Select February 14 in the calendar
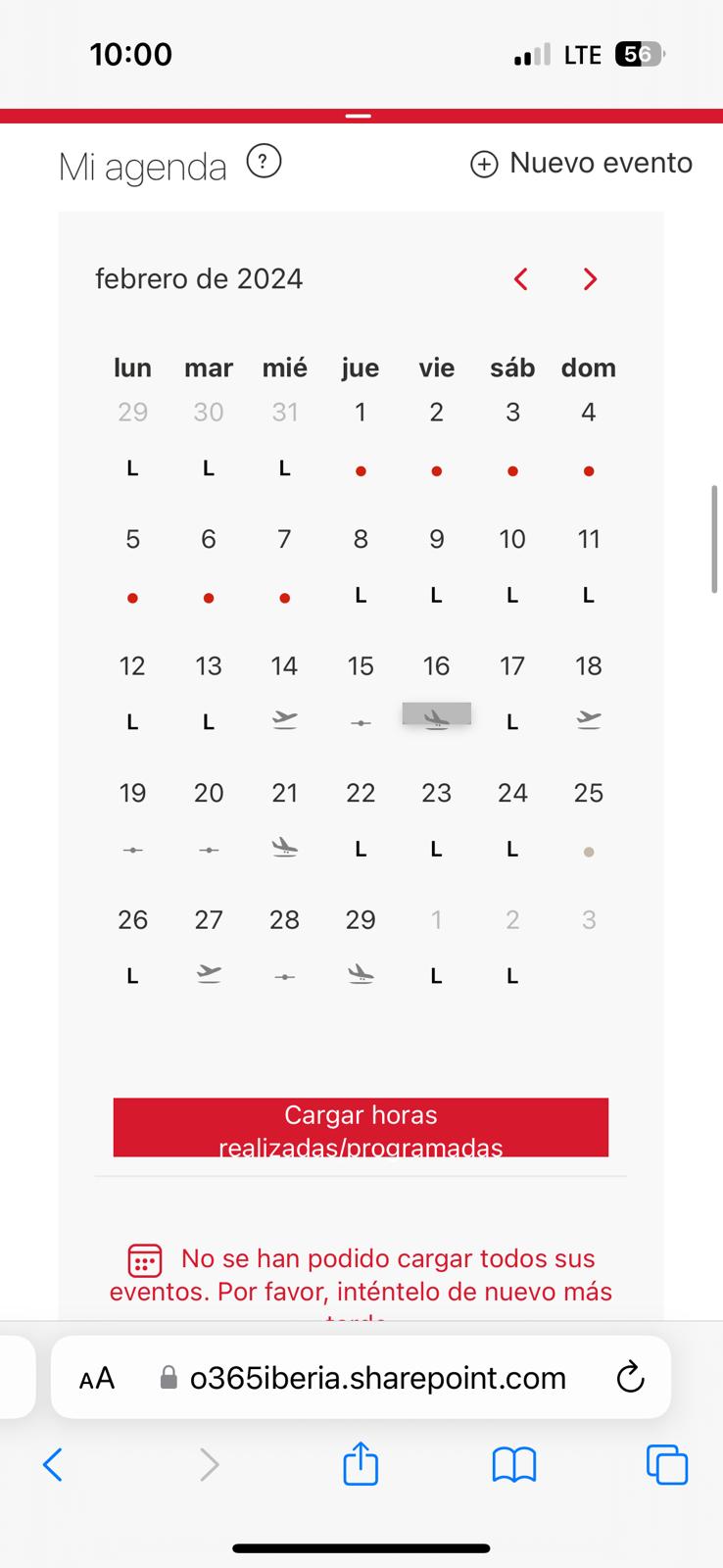The image size is (723, 1568). 284,692
